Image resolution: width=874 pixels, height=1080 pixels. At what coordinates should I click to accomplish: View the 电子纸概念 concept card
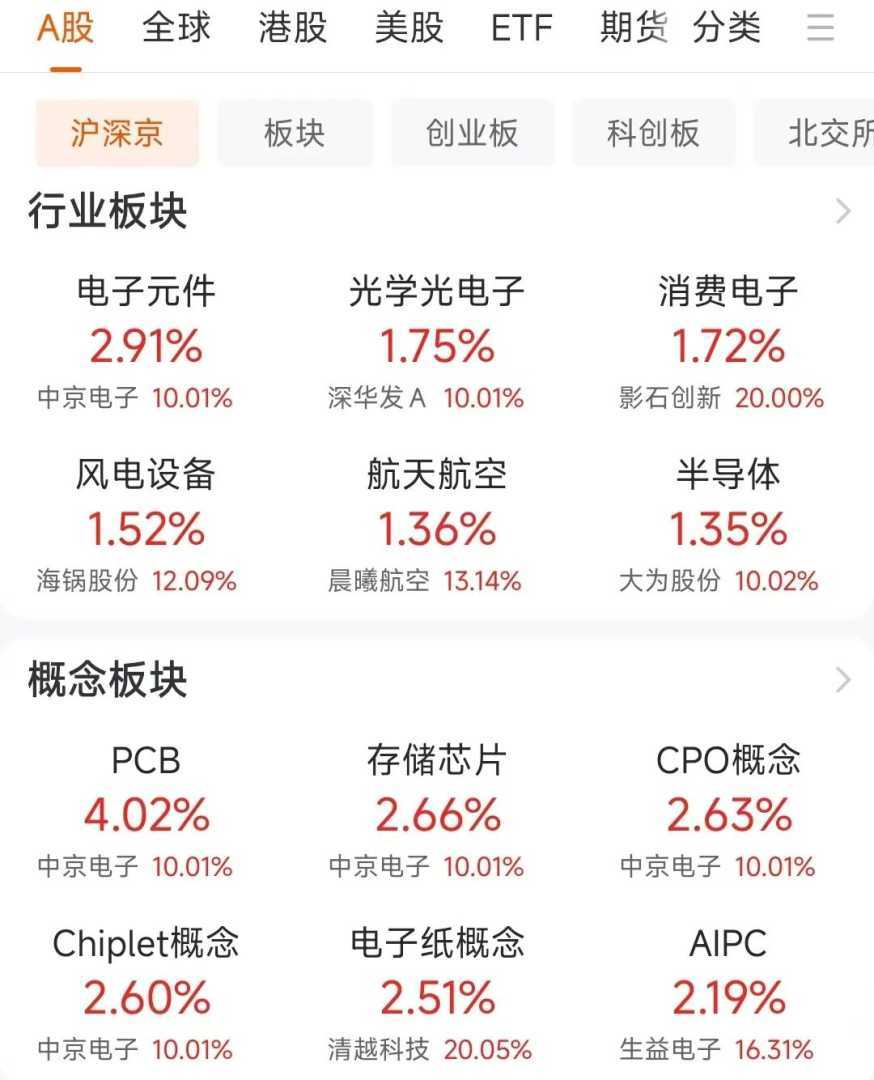click(437, 996)
